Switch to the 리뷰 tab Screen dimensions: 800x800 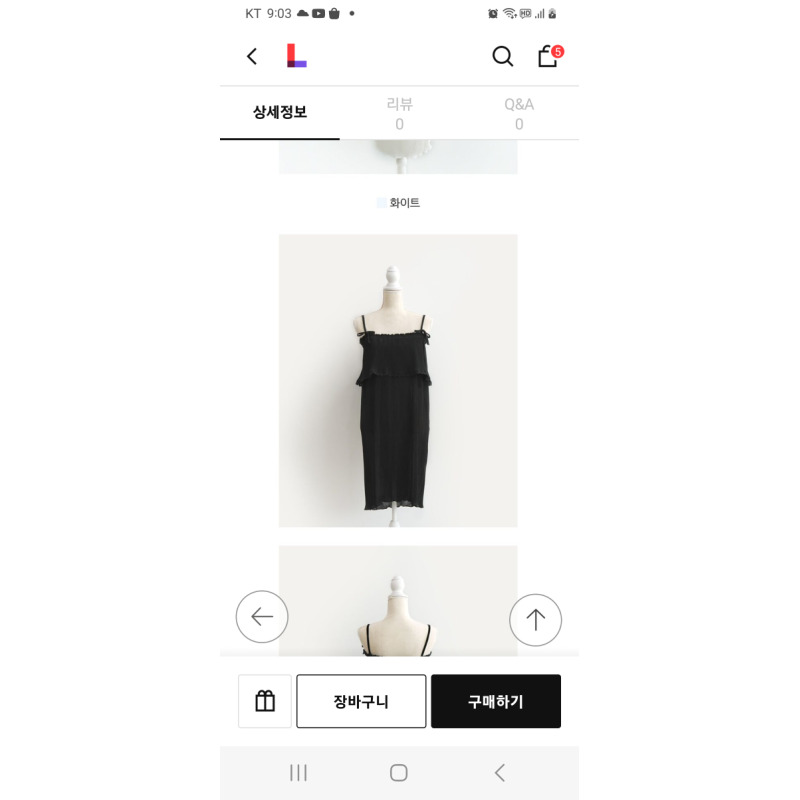point(399,113)
